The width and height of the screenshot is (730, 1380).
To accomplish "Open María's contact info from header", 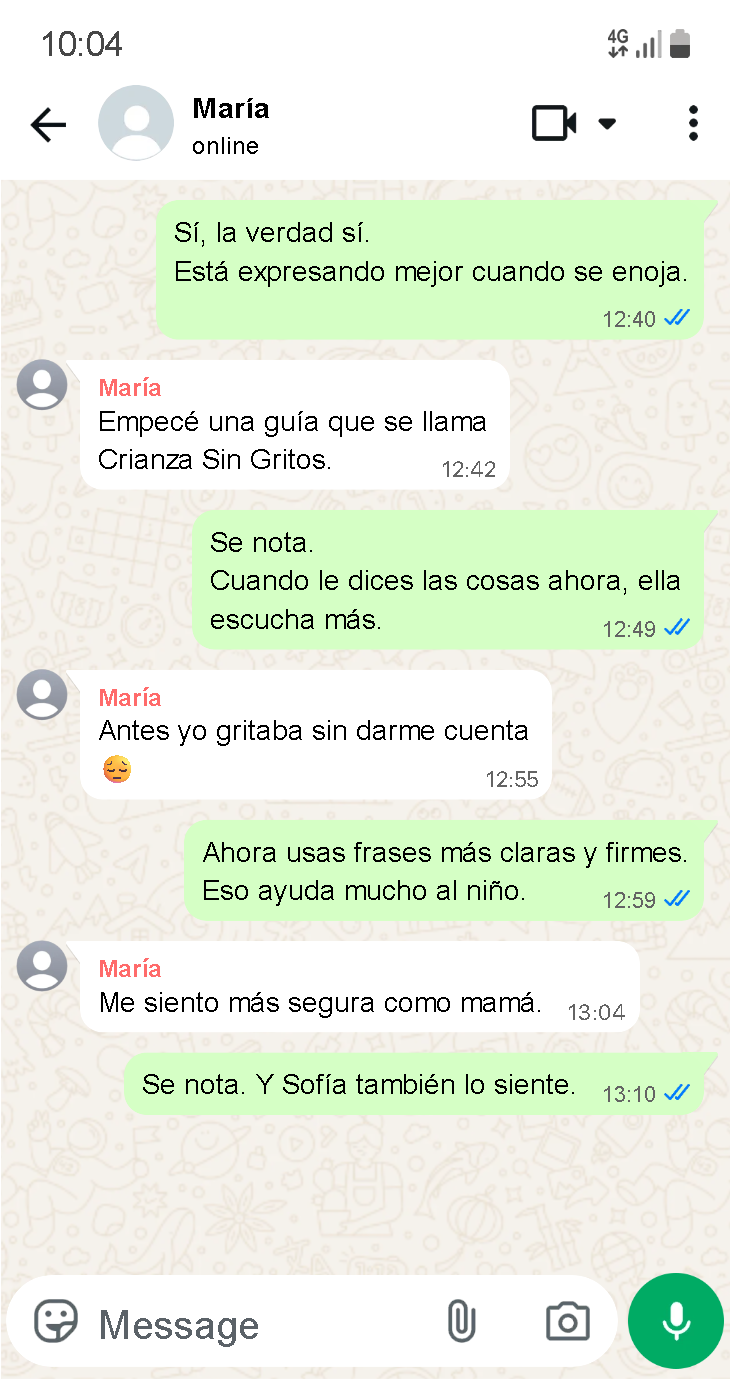I will 230,125.
